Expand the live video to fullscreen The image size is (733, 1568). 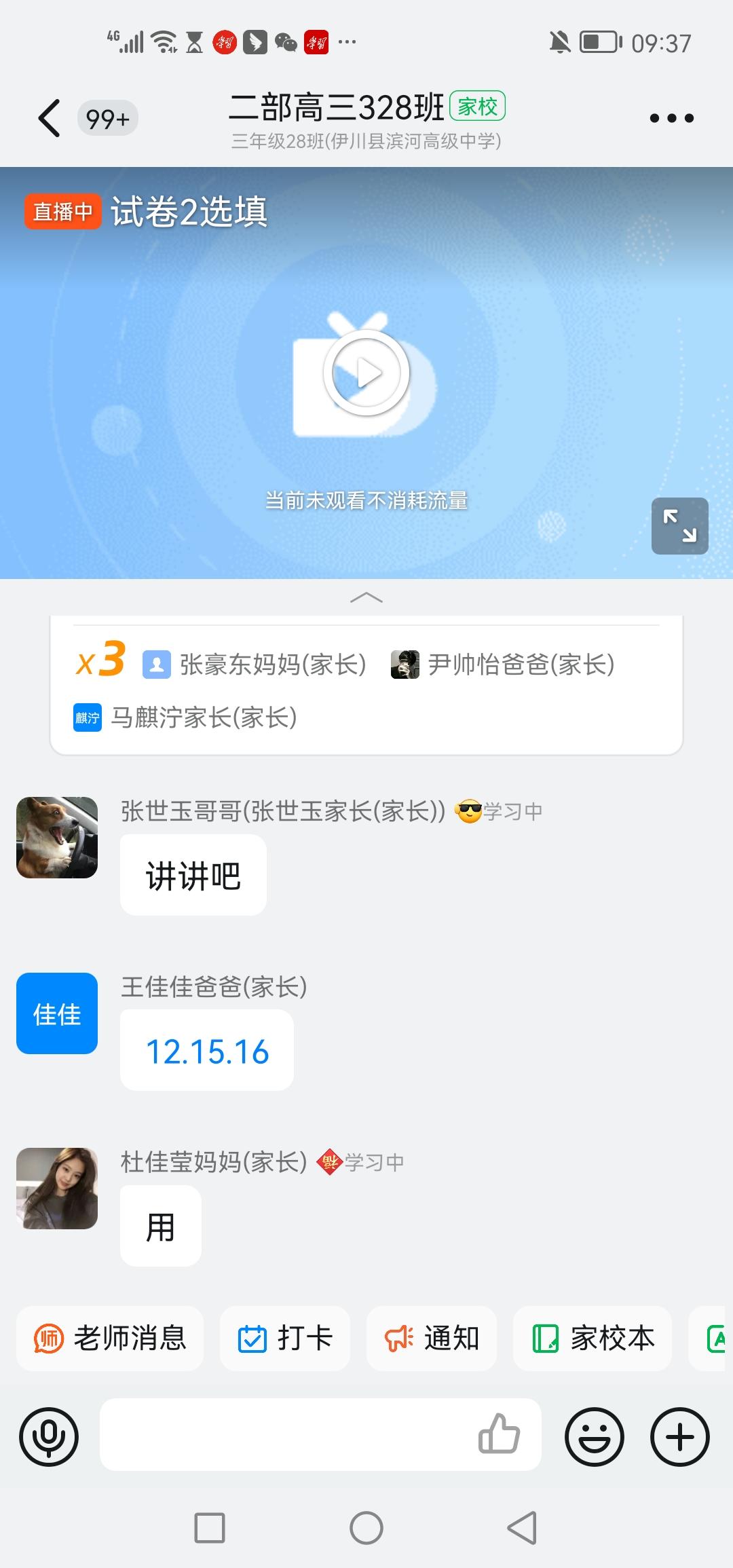coord(679,526)
